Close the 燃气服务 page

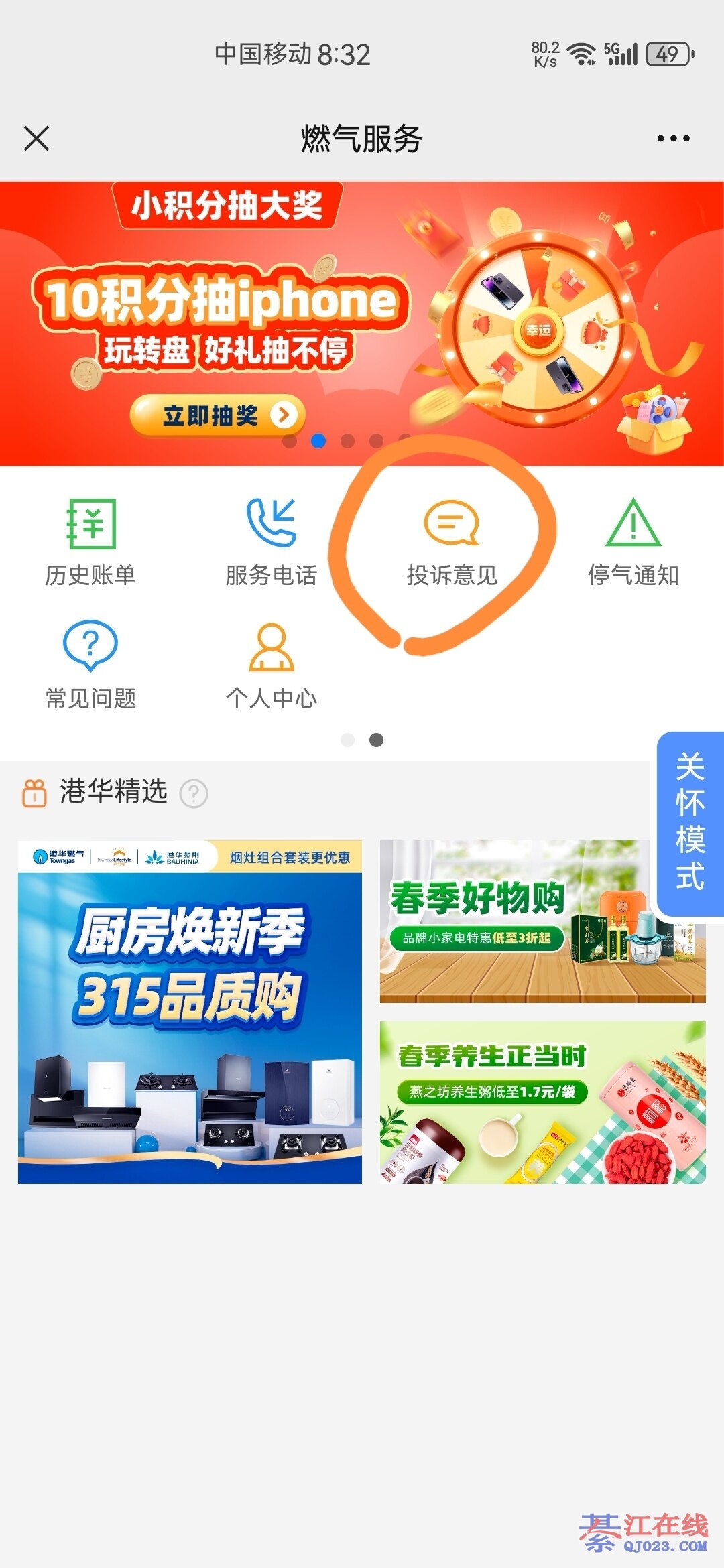36,139
